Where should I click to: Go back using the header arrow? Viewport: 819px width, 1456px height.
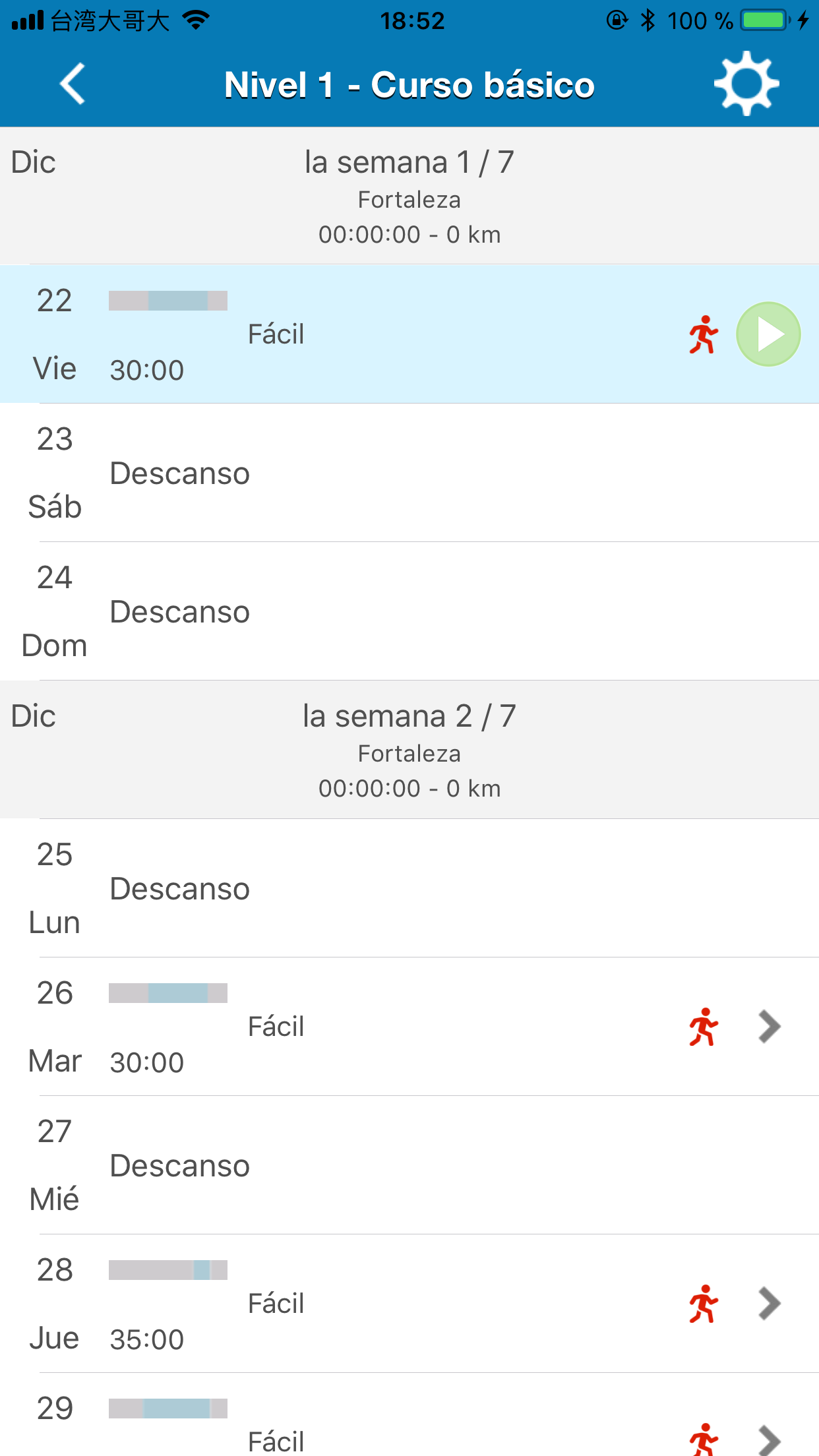(73, 84)
